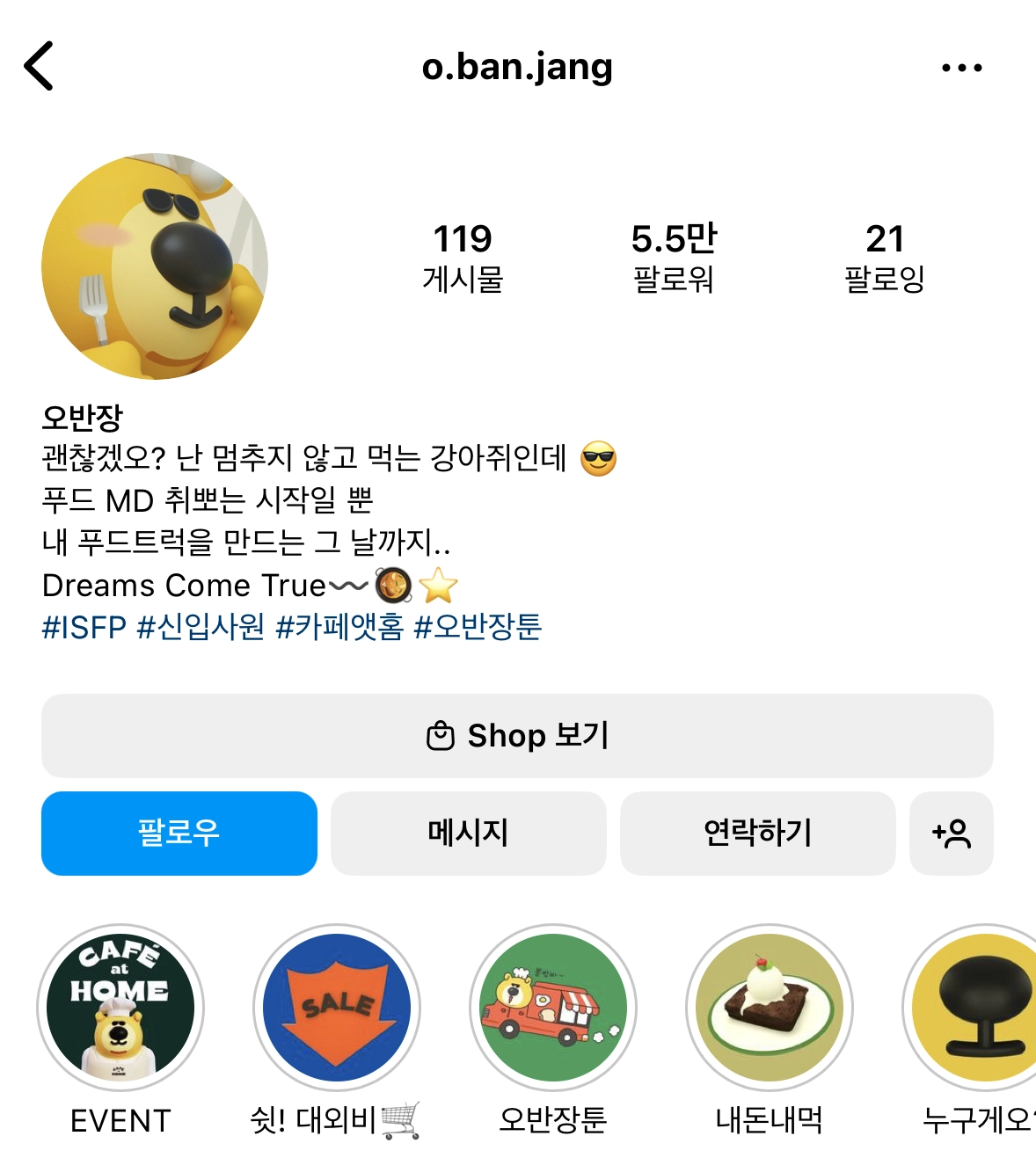The image size is (1036, 1158).
Task: View the 내돈내먹 story highlight
Action: click(770, 1008)
